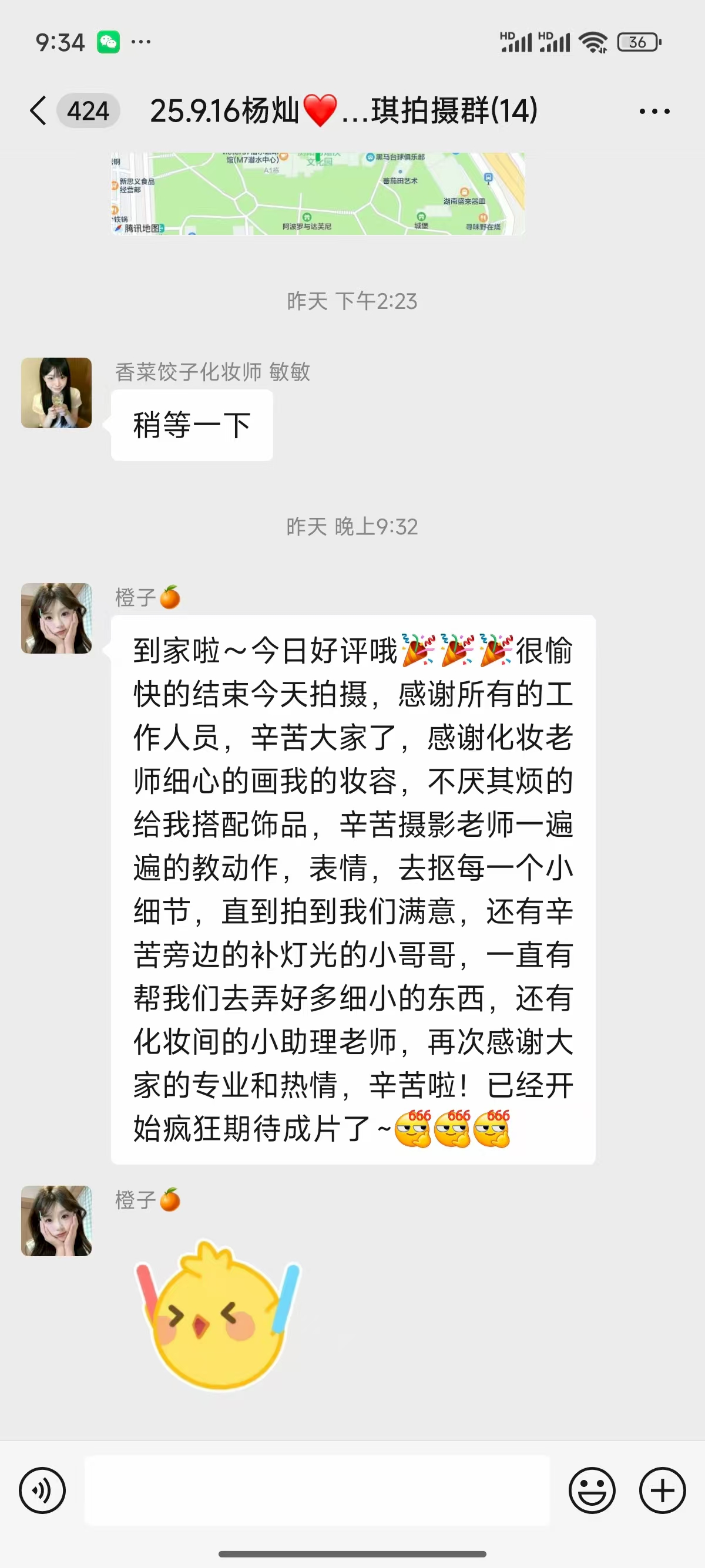Go back to the chat list
The width and height of the screenshot is (705, 1568).
coord(38,111)
